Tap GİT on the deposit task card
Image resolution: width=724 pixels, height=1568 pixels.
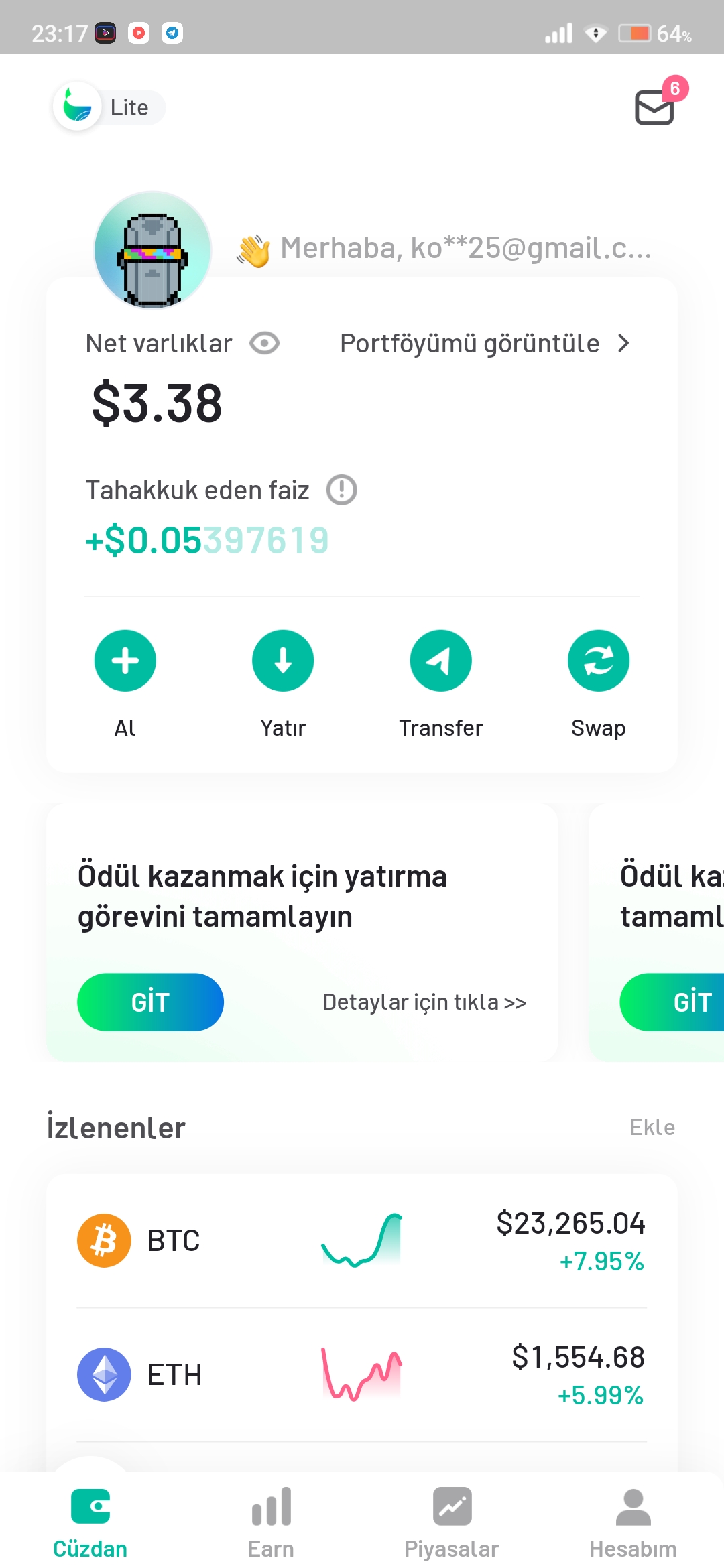point(150,1002)
